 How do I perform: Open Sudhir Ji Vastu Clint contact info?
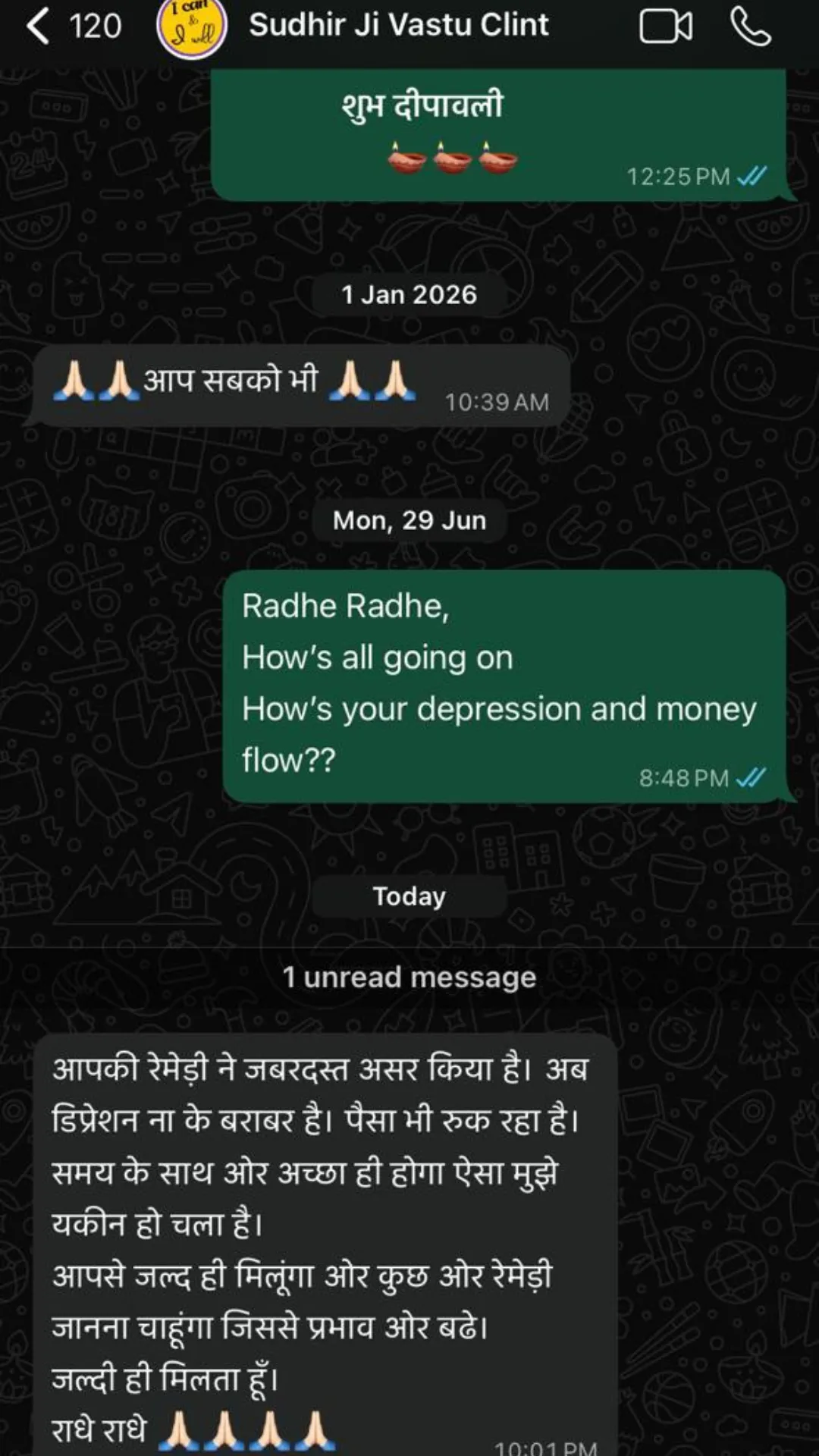click(x=399, y=25)
